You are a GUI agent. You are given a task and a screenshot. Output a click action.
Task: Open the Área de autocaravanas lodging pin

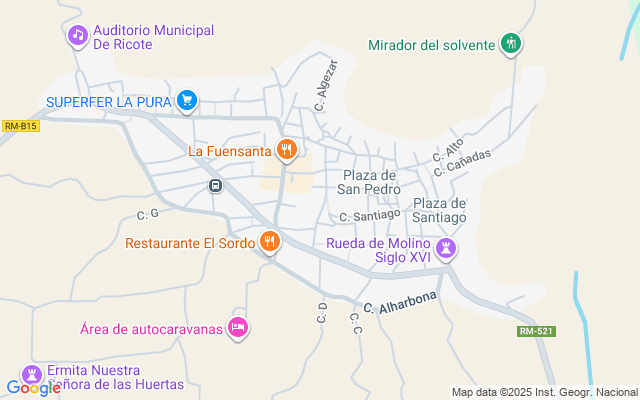click(238, 327)
